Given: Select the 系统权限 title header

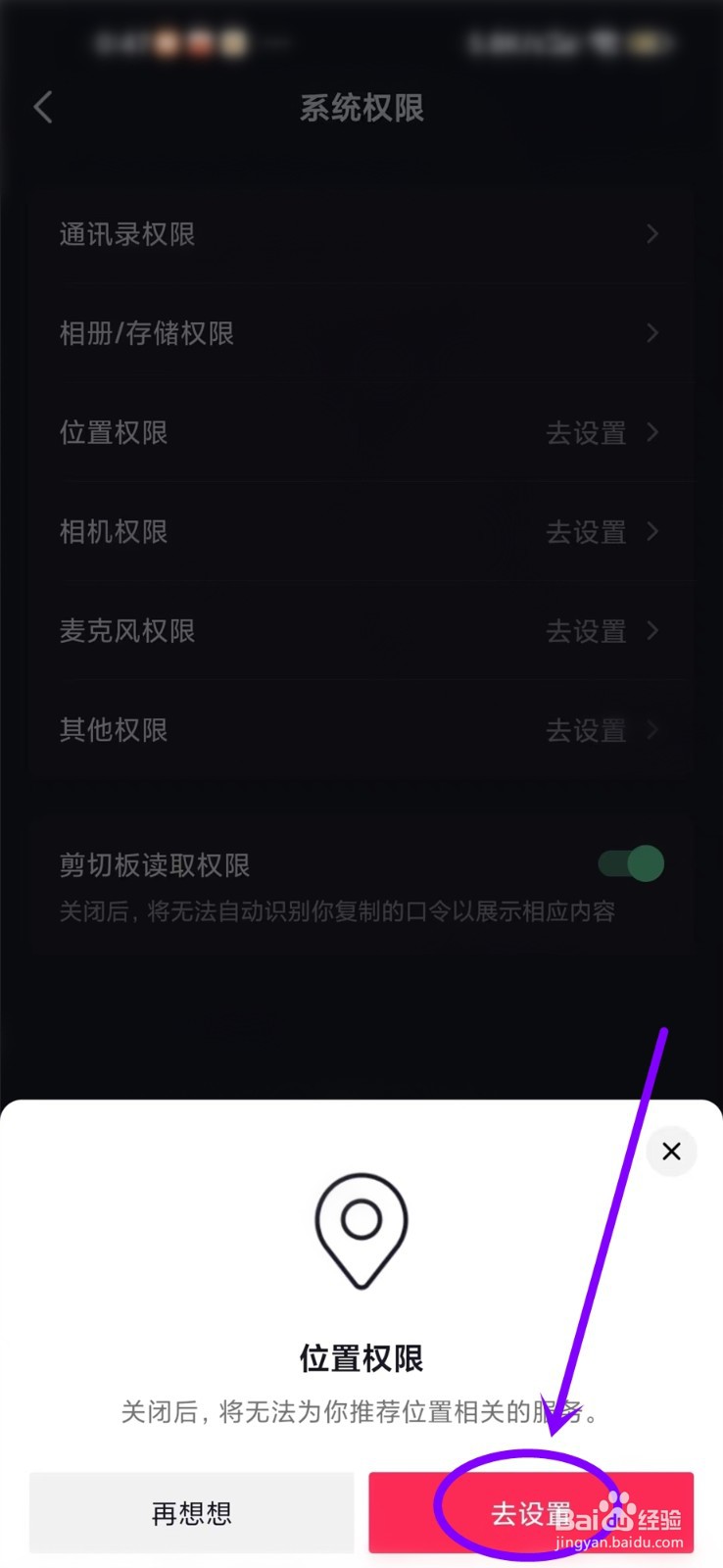Looking at the screenshot, I should click(x=361, y=109).
